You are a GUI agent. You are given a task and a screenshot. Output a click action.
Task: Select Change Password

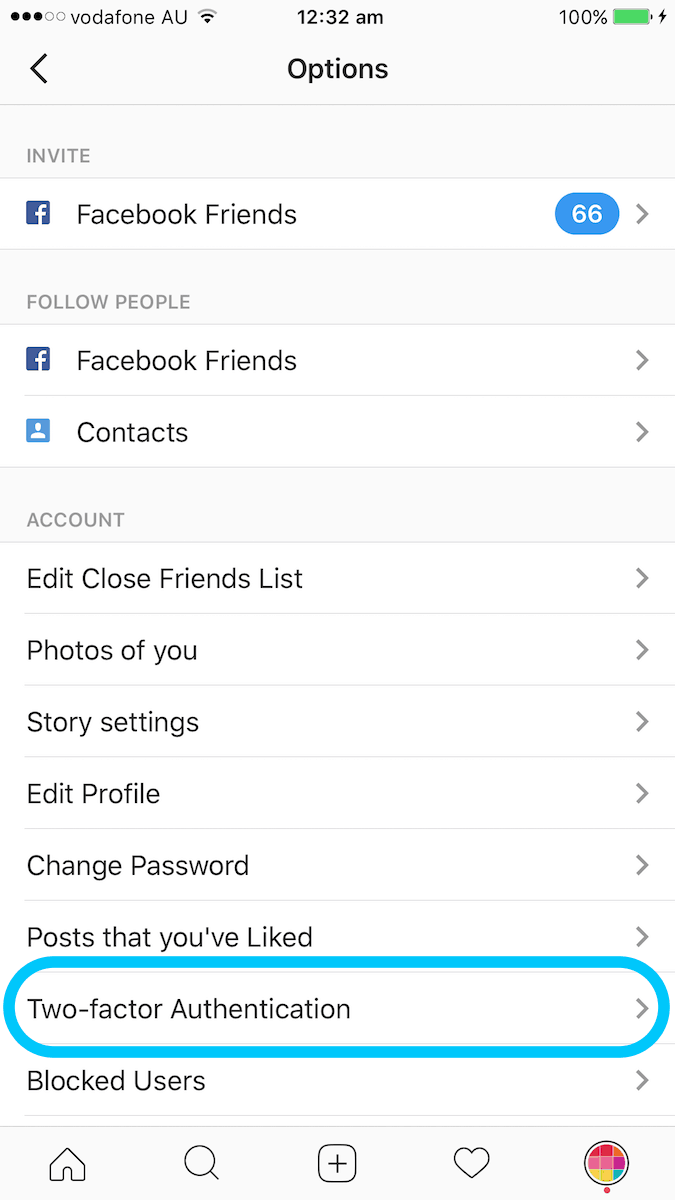(337, 866)
